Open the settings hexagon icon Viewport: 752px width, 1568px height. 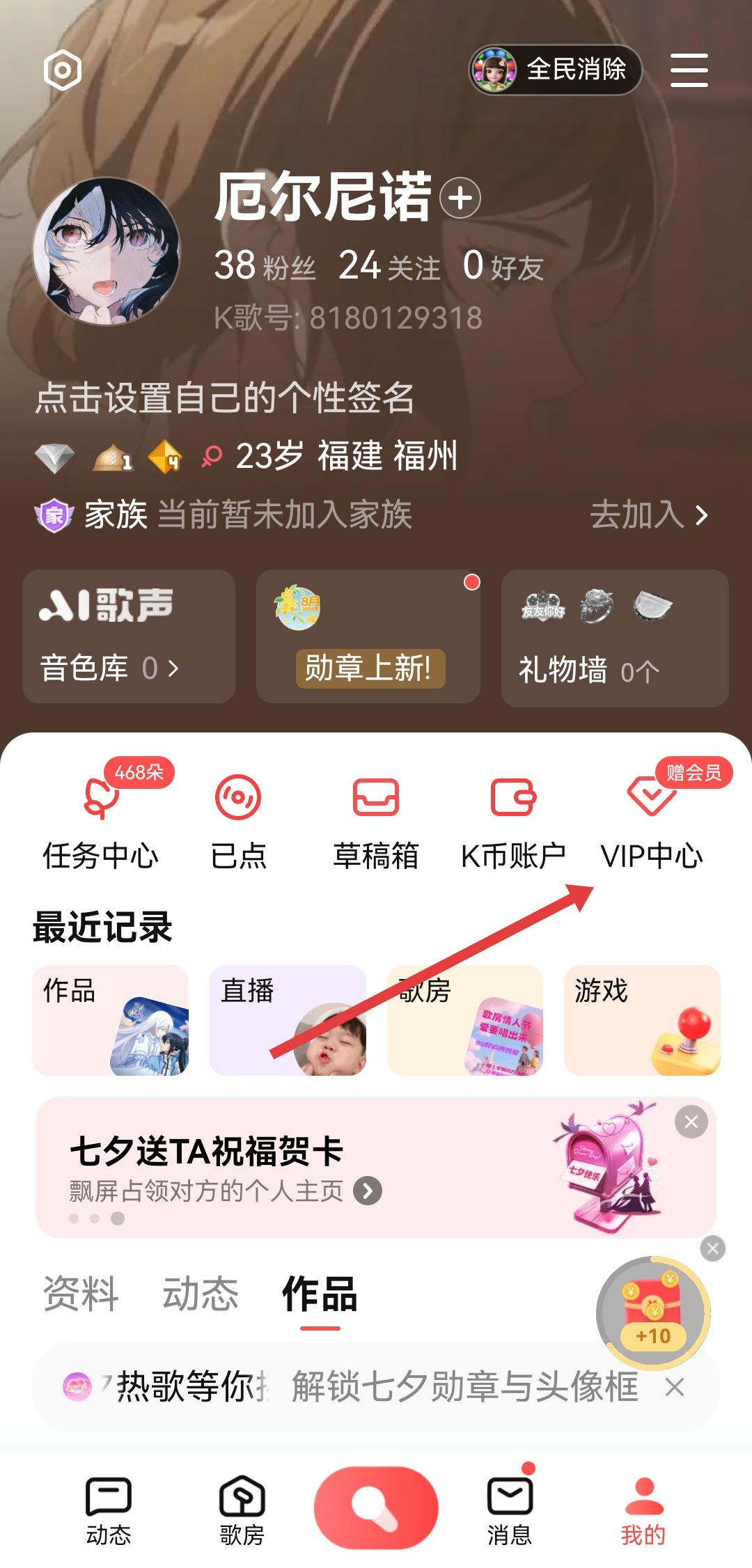[x=63, y=70]
